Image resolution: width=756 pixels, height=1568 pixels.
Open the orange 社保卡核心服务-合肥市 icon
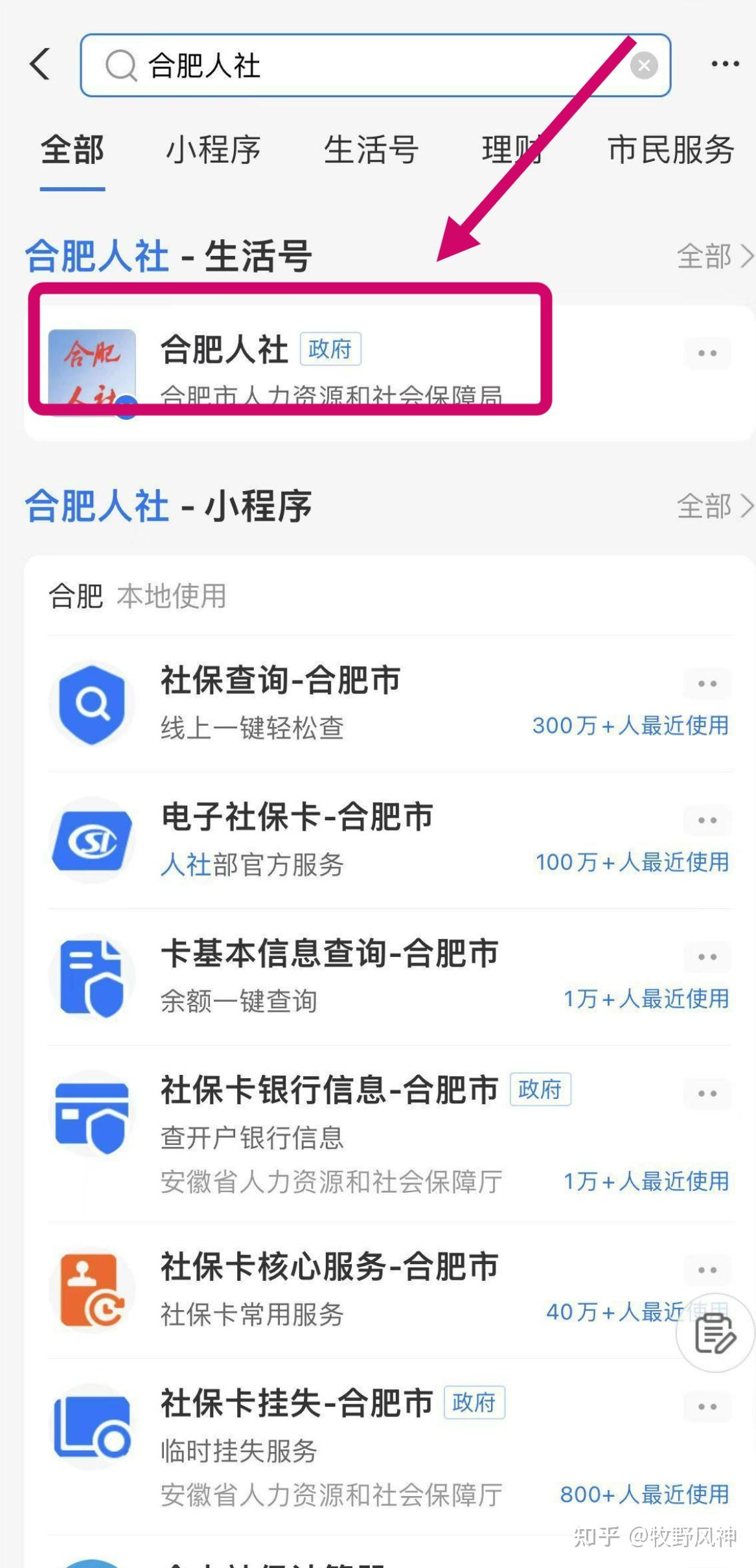(91, 1289)
